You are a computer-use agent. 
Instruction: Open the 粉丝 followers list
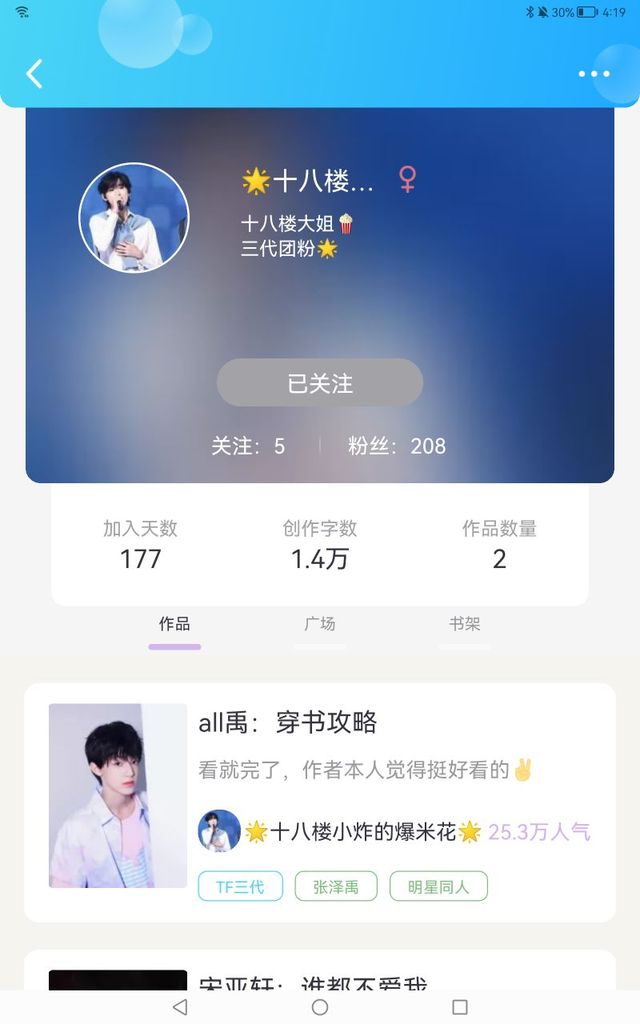click(396, 446)
